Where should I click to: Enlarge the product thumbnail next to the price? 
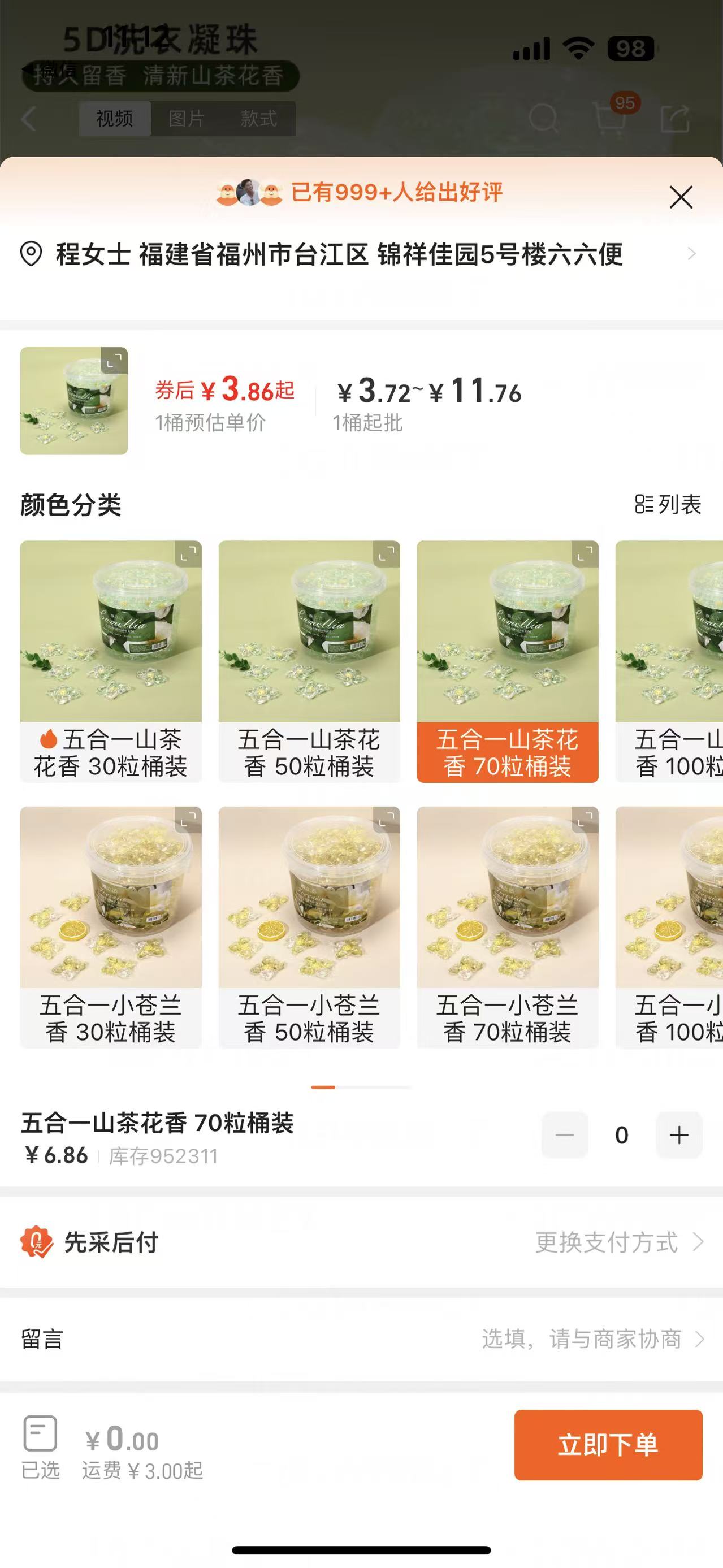click(114, 361)
